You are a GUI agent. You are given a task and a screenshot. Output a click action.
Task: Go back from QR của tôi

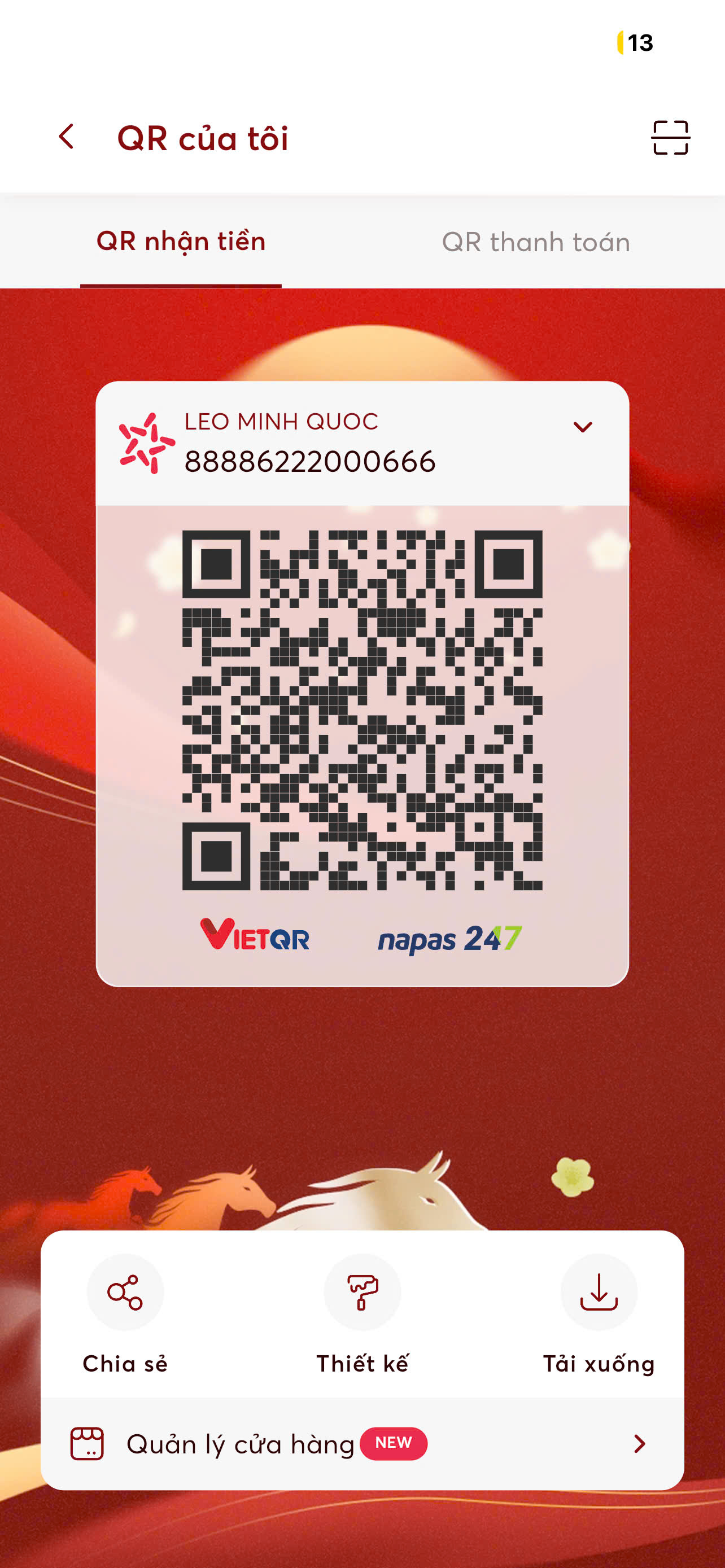67,137
